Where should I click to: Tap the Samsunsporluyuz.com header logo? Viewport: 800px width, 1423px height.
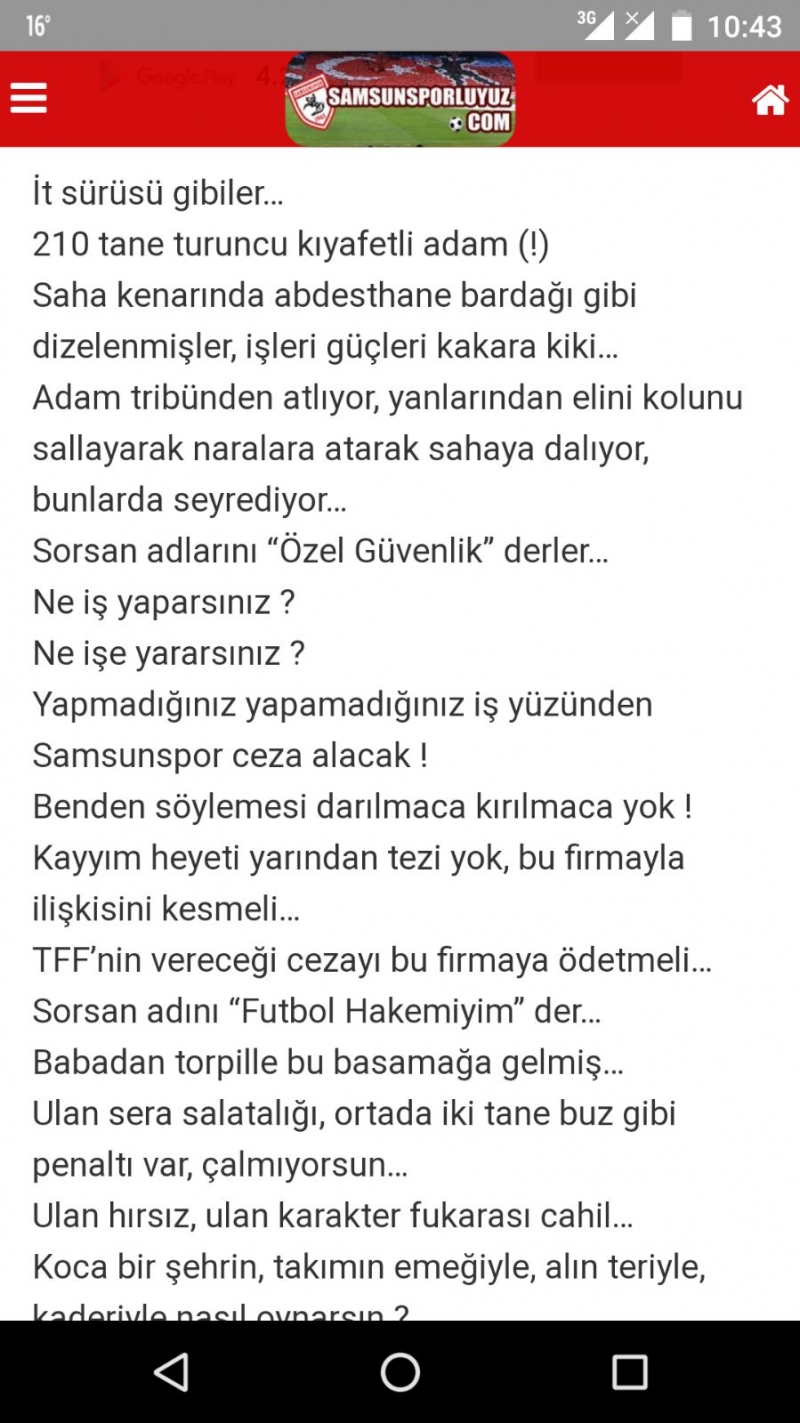(400, 100)
